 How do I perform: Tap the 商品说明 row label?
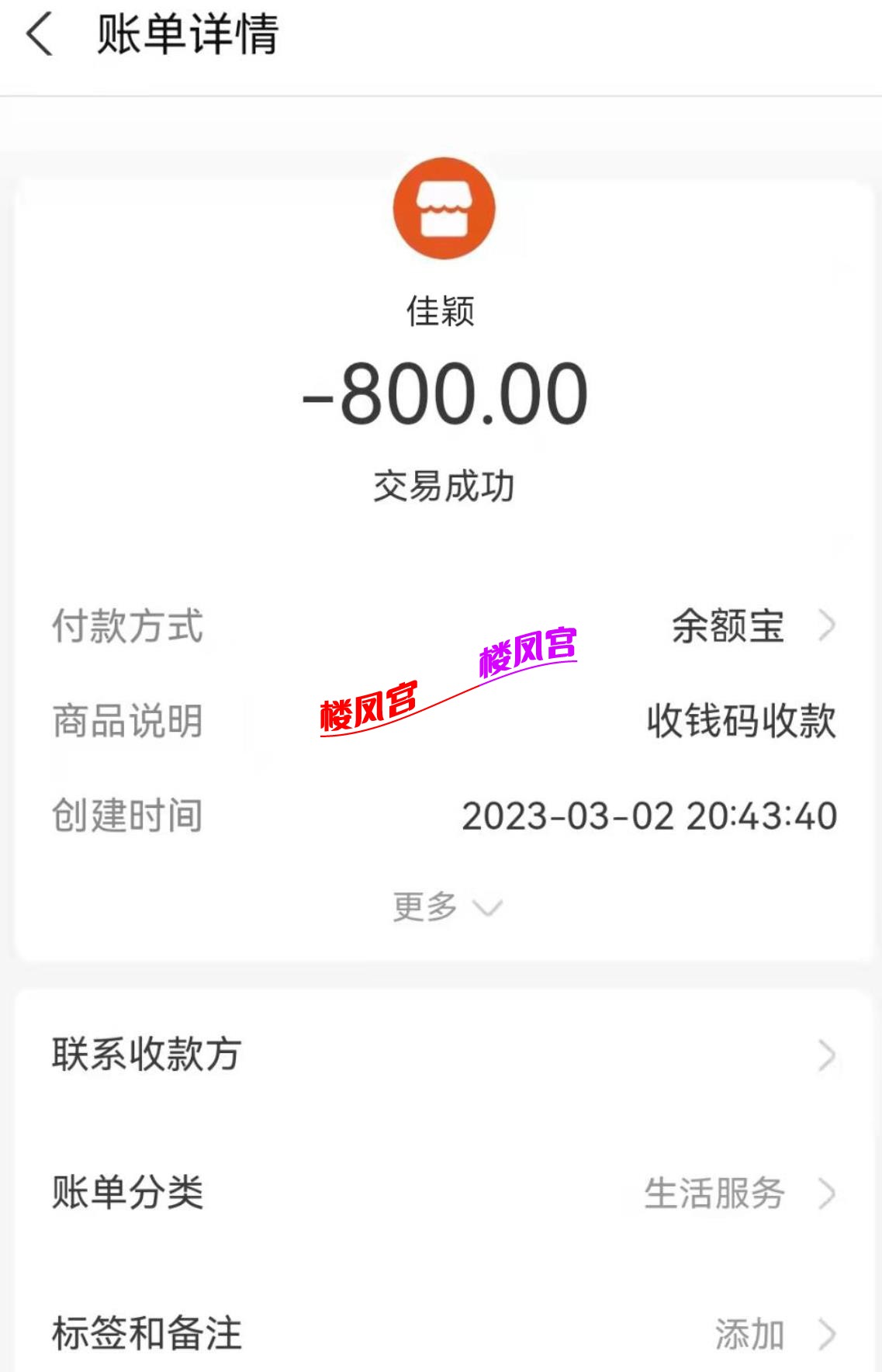(126, 722)
